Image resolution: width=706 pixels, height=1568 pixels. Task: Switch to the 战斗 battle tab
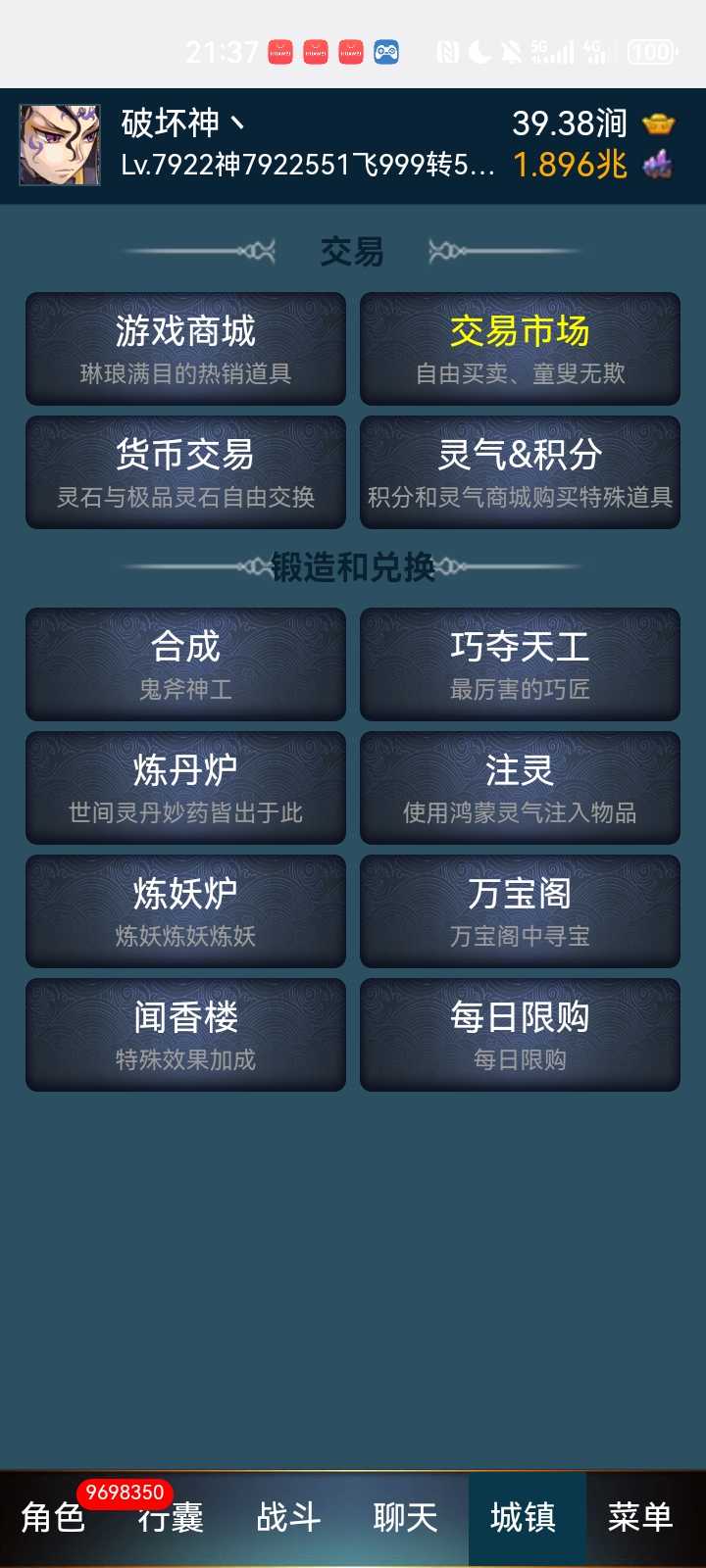(x=288, y=1518)
